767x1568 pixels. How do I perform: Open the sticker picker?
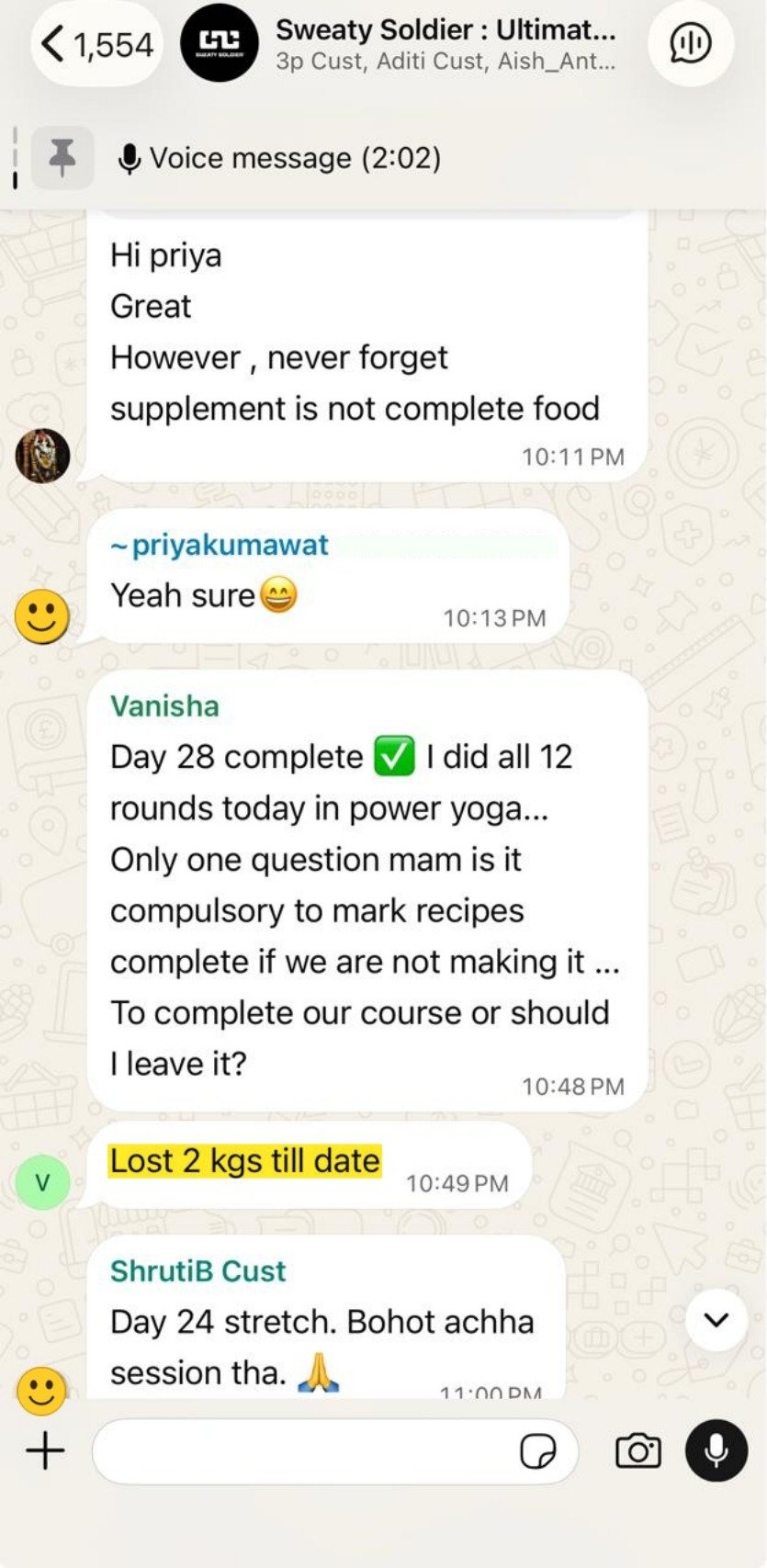click(x=537, y=1451)
